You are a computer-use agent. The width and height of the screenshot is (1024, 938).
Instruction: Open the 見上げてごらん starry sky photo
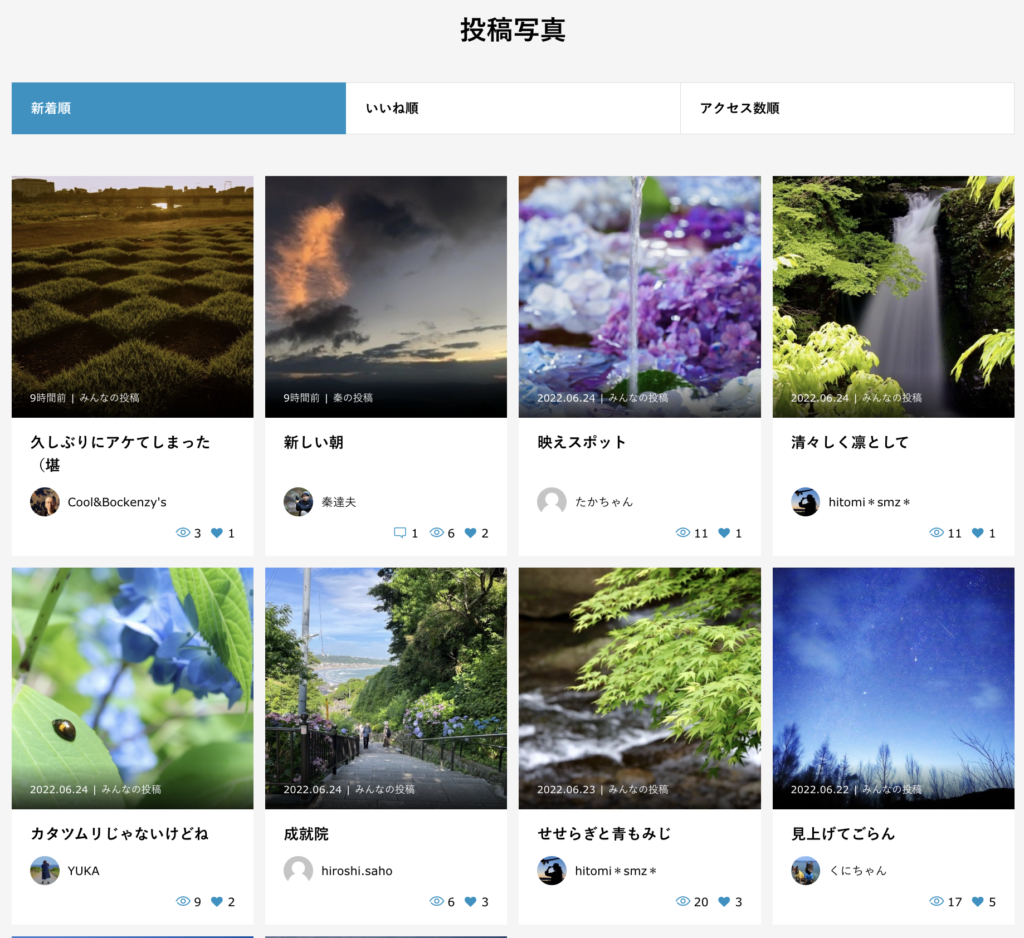click(x=893, y=688)
